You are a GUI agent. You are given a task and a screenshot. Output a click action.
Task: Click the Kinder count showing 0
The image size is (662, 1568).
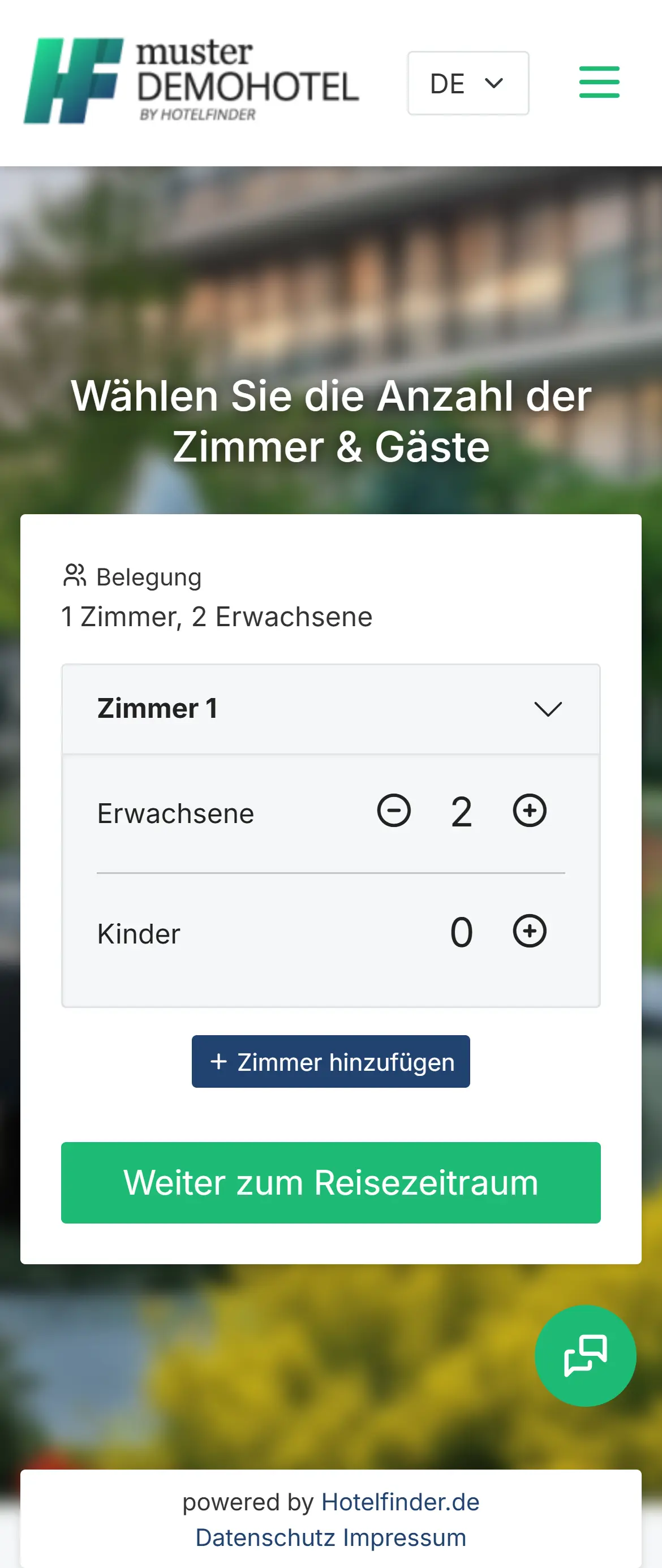462,931
